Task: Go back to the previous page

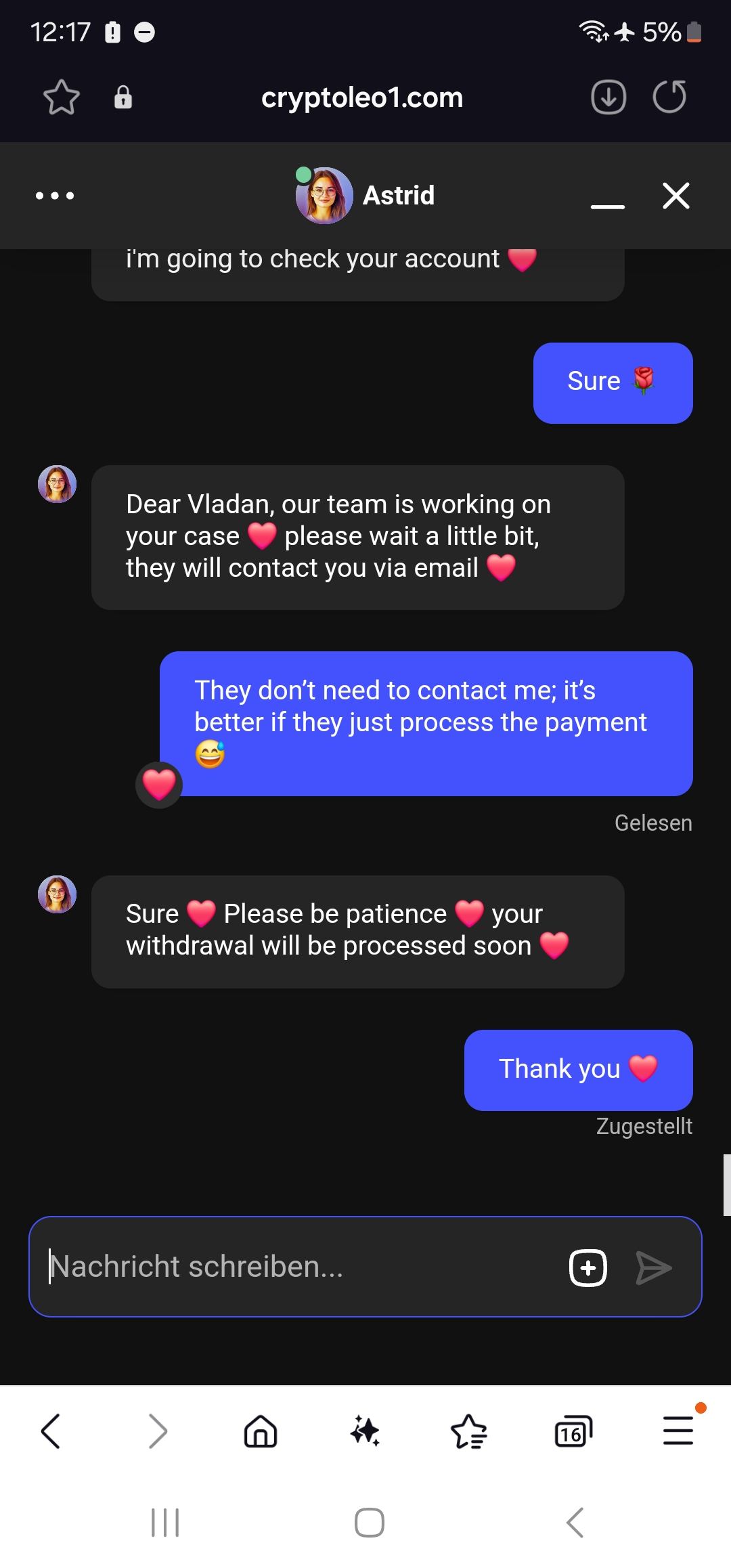Action: click(51, 1431)
